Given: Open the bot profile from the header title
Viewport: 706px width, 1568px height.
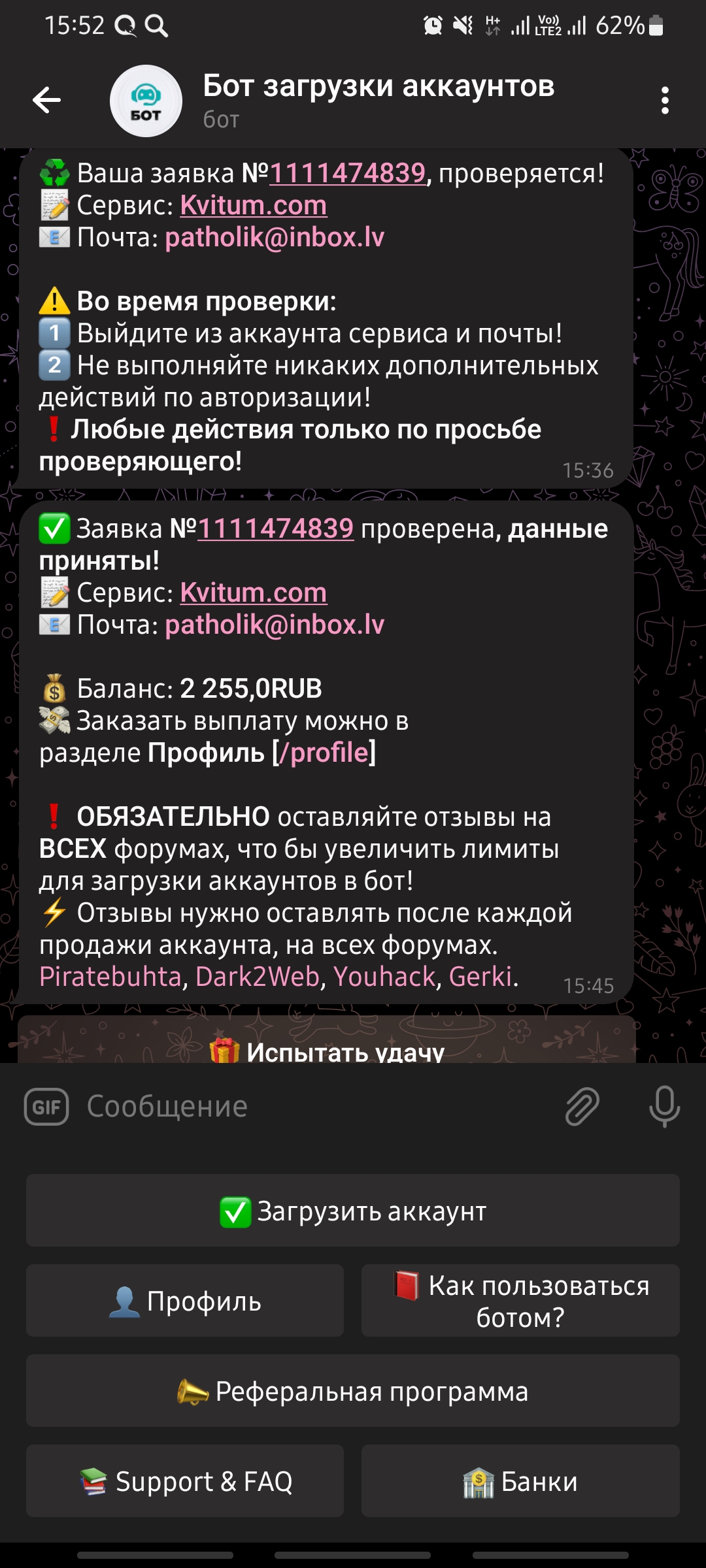Looking at the screenshot, I should point(378,87).
